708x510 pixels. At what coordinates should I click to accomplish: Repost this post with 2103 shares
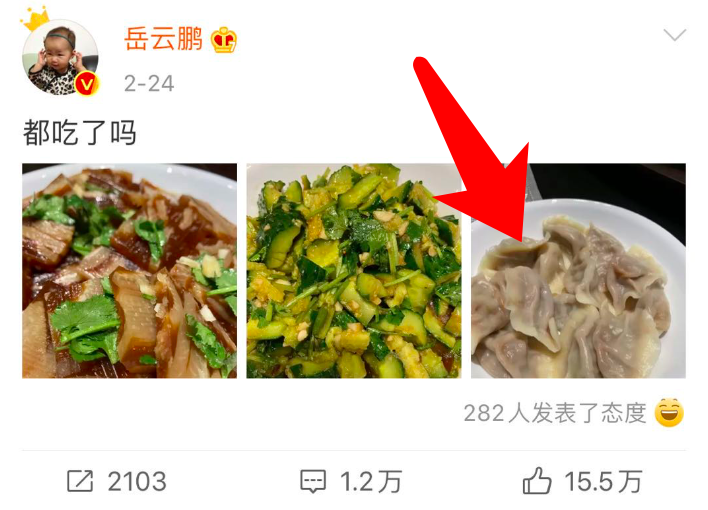tap(116, 481)
